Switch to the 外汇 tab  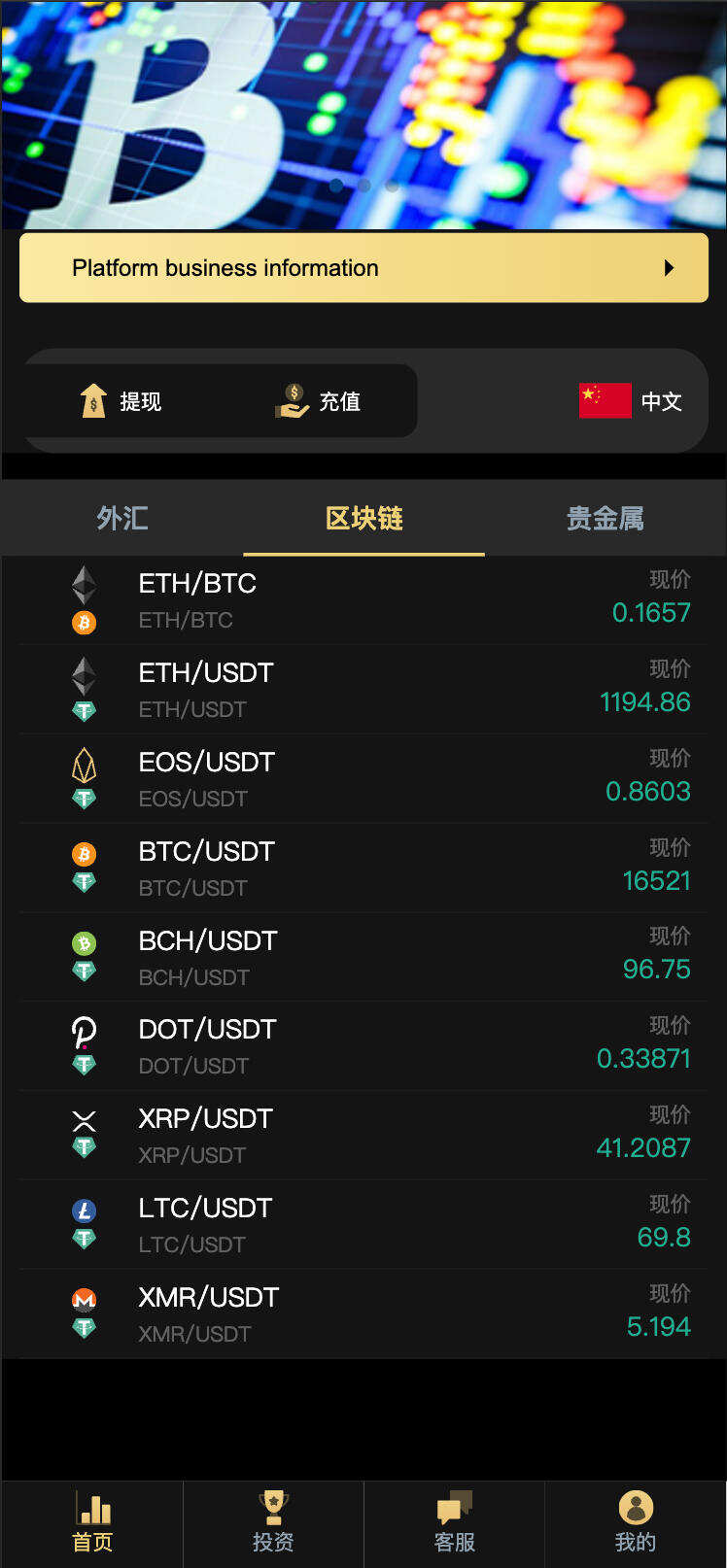point(121,519)
